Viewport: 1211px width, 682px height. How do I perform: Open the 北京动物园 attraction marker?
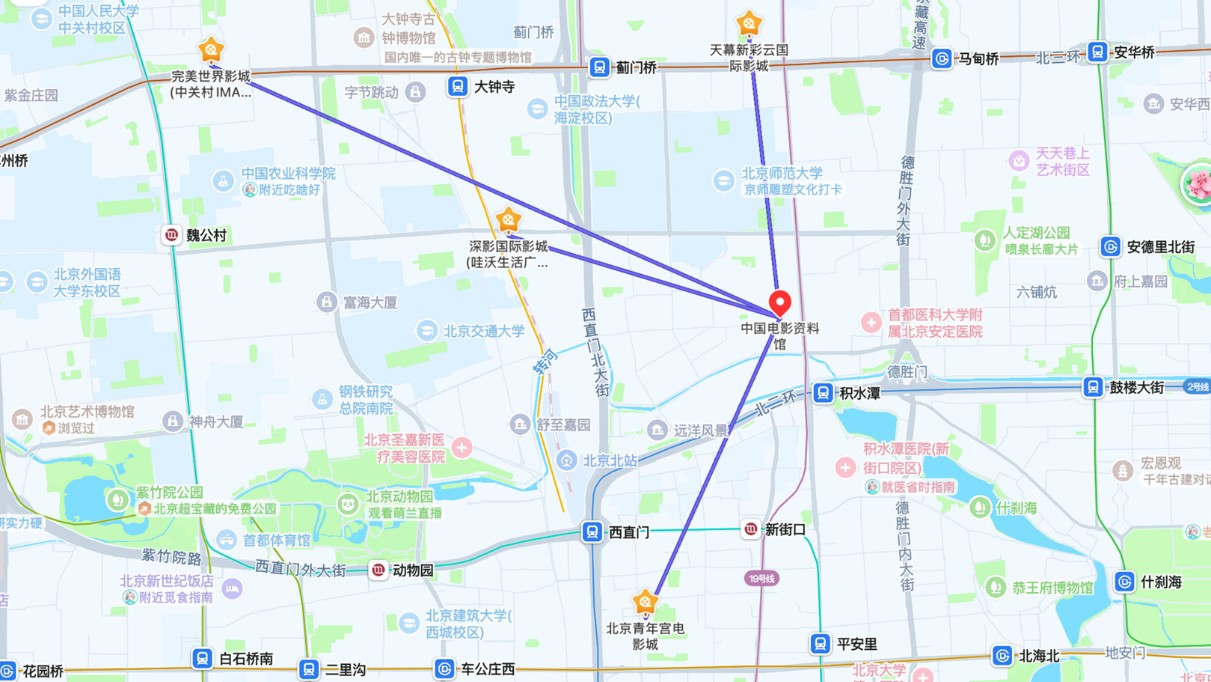click(x=347, y=503)
